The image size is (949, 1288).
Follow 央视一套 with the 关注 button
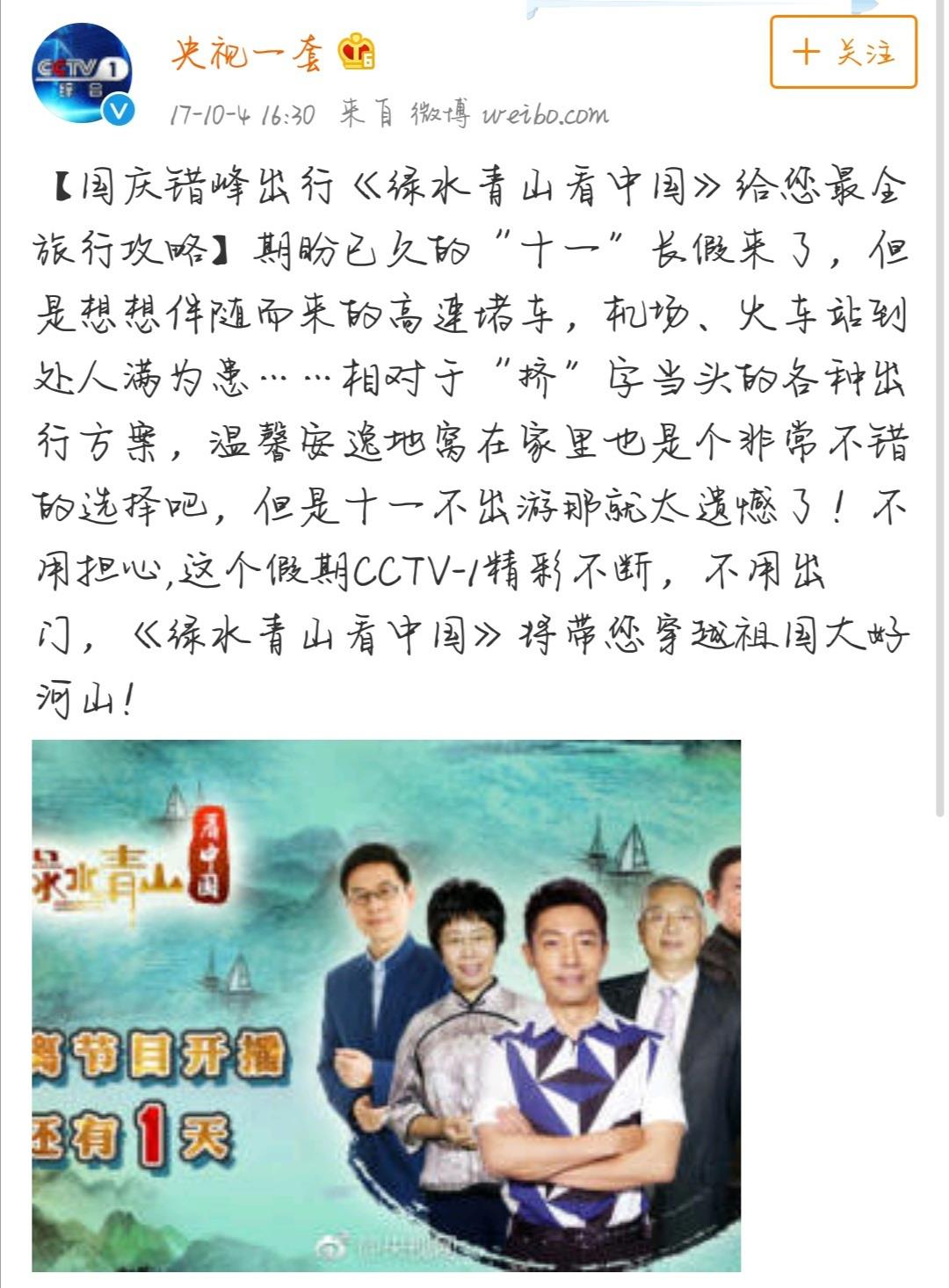[843, 52]
